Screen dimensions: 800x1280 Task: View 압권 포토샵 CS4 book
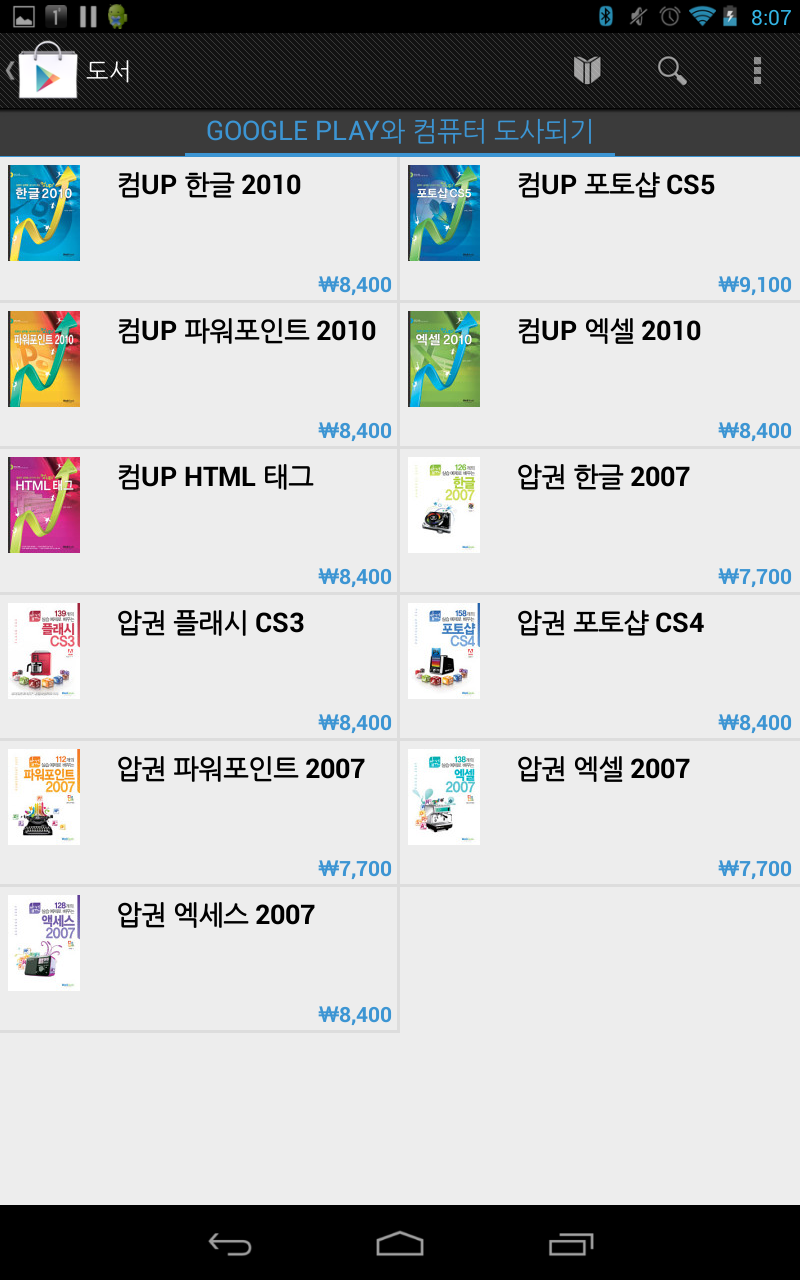click(x=600, y=666)
